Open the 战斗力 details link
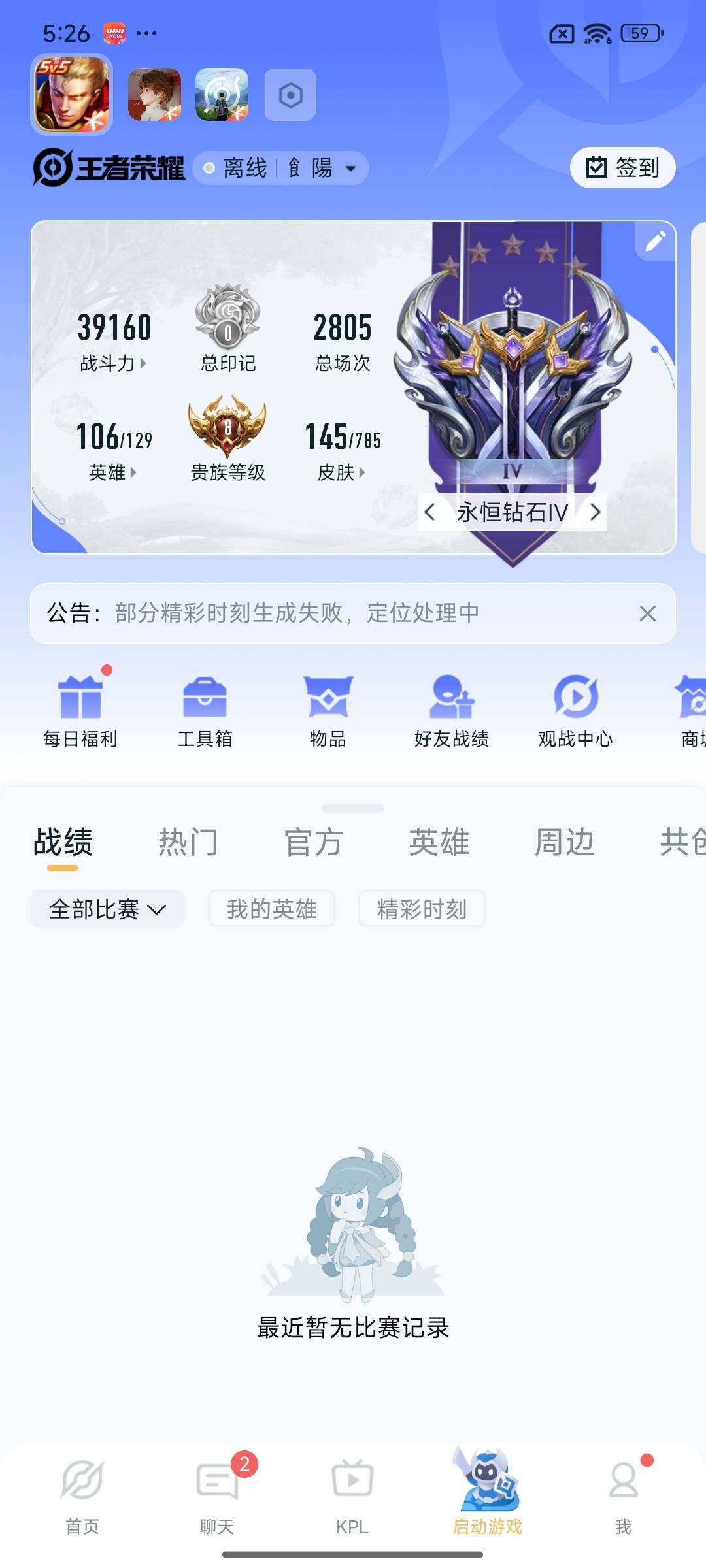The width and height of the screenshot is (706, 1568). point(111,364)
